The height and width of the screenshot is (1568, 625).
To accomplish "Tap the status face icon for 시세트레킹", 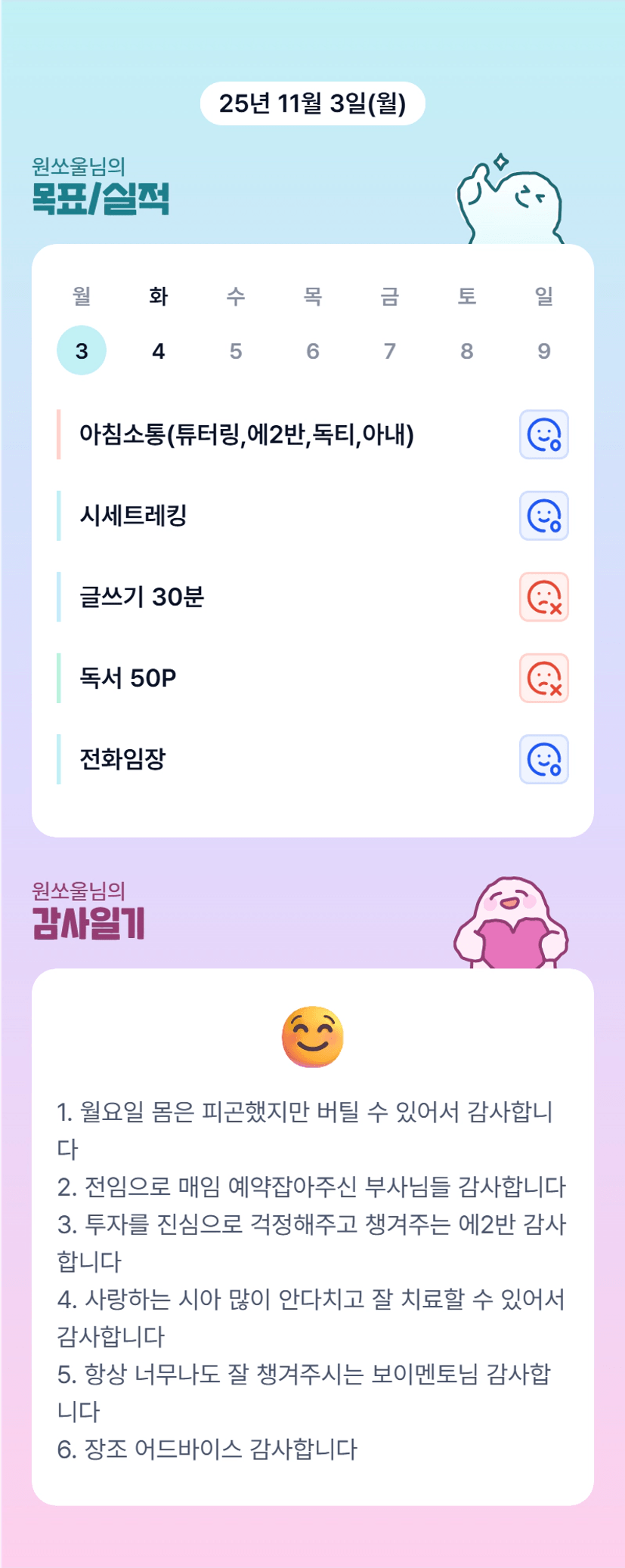I will (x=543, y=516).
